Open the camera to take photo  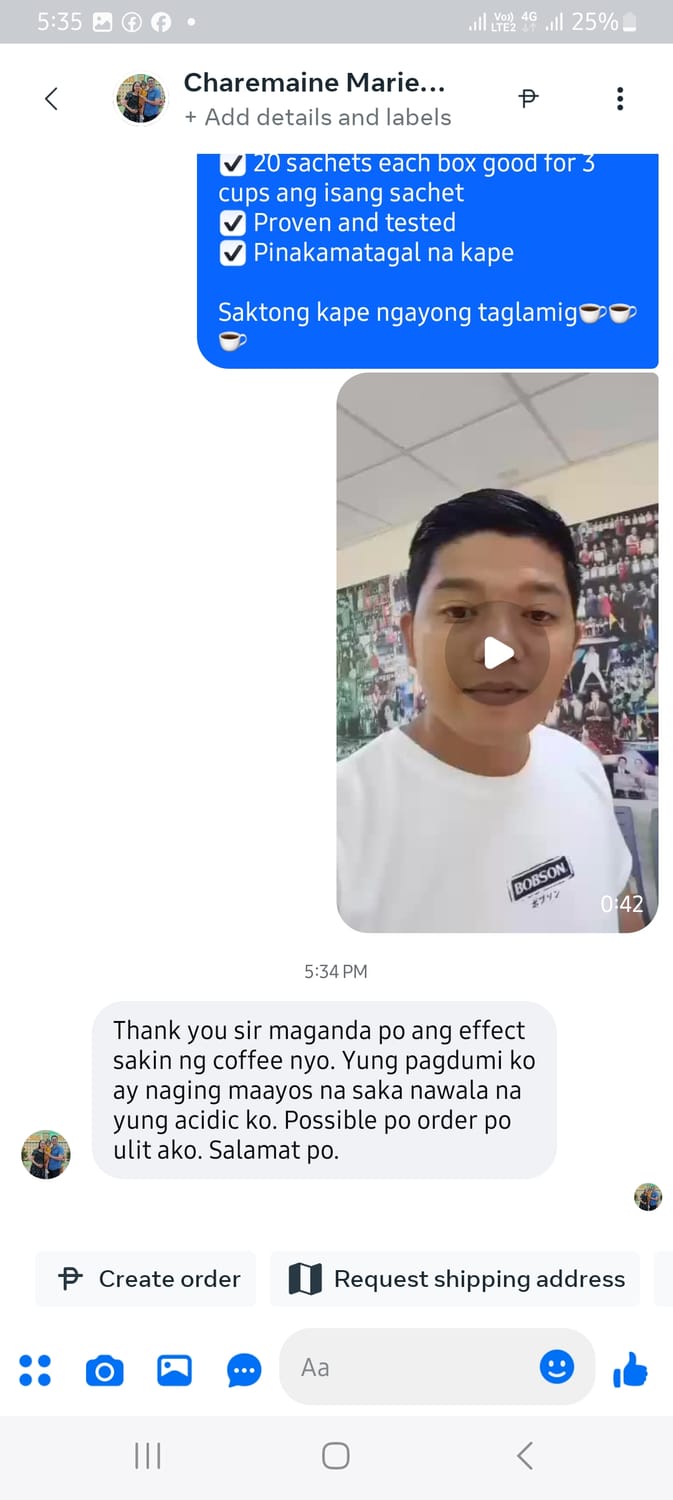pyautogui.click(x=104, y=1369)
